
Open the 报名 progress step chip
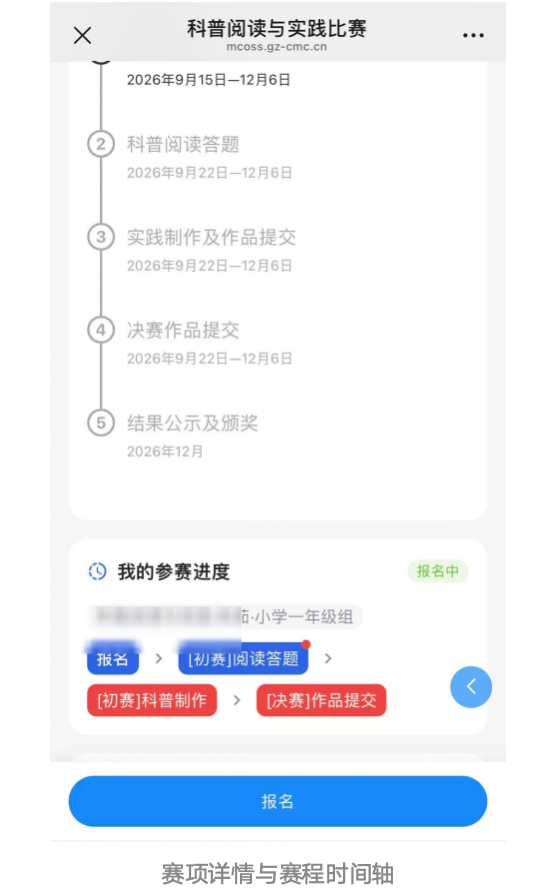(x=113, y=659)
